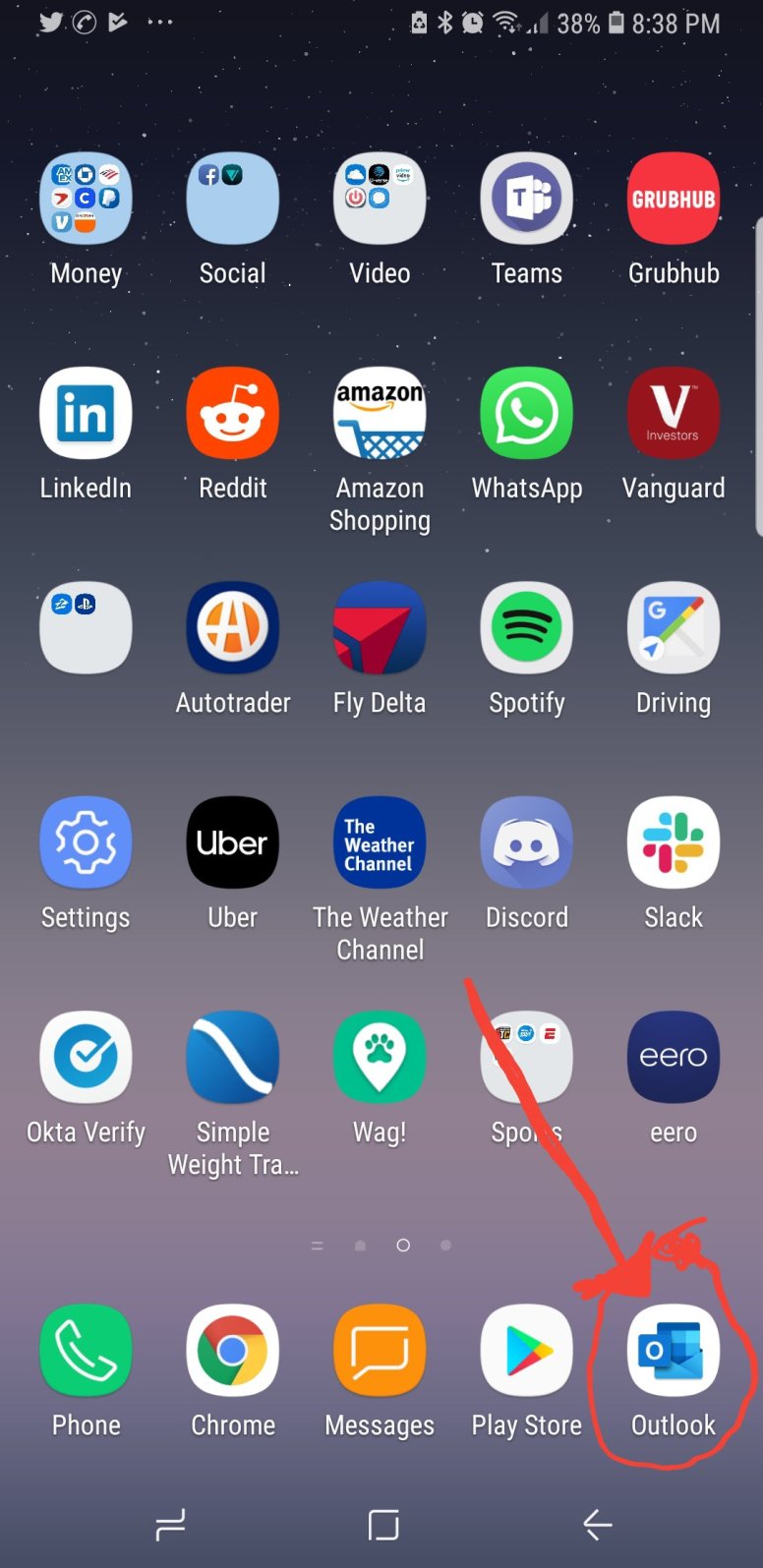
Task: Launch Uber
Action: (233, 842)
